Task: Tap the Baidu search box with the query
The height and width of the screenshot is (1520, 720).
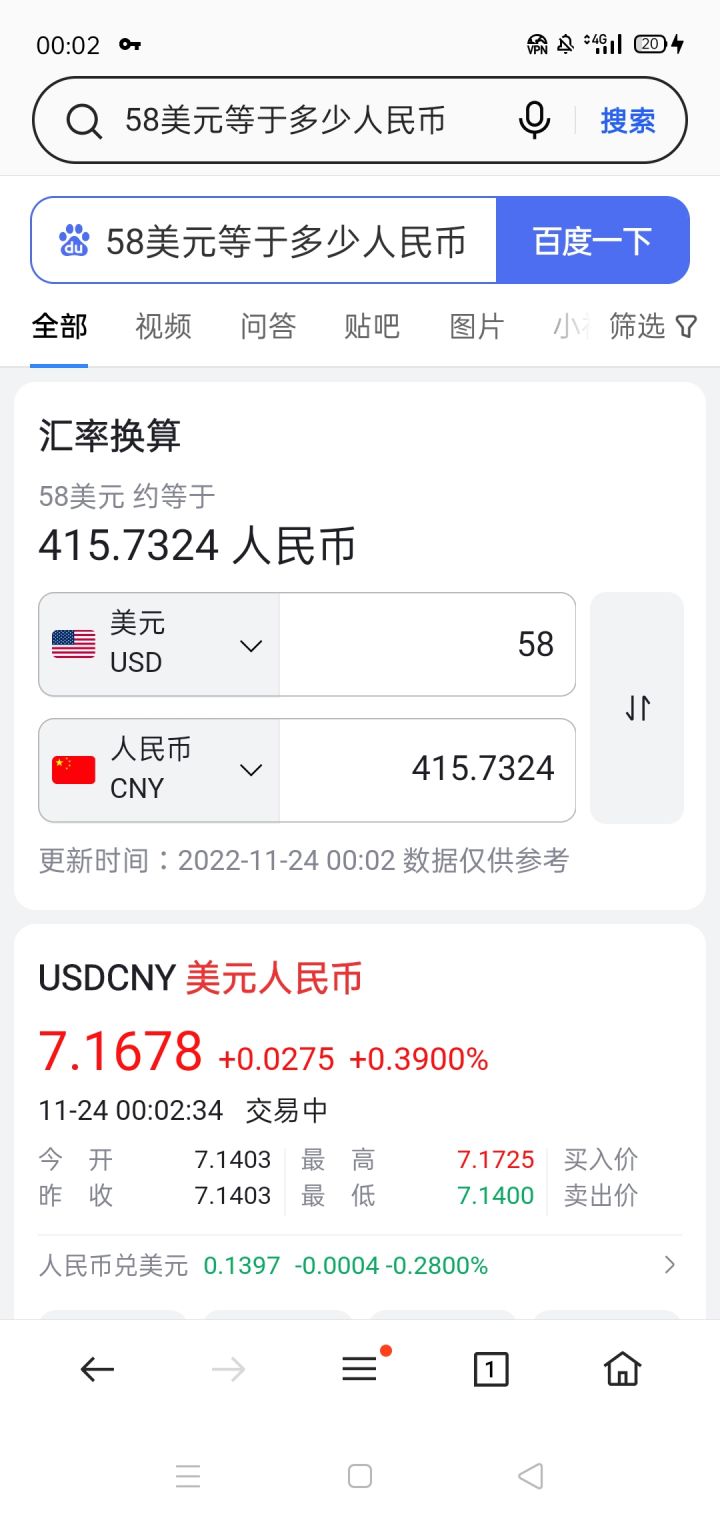Action: (285, 241)
